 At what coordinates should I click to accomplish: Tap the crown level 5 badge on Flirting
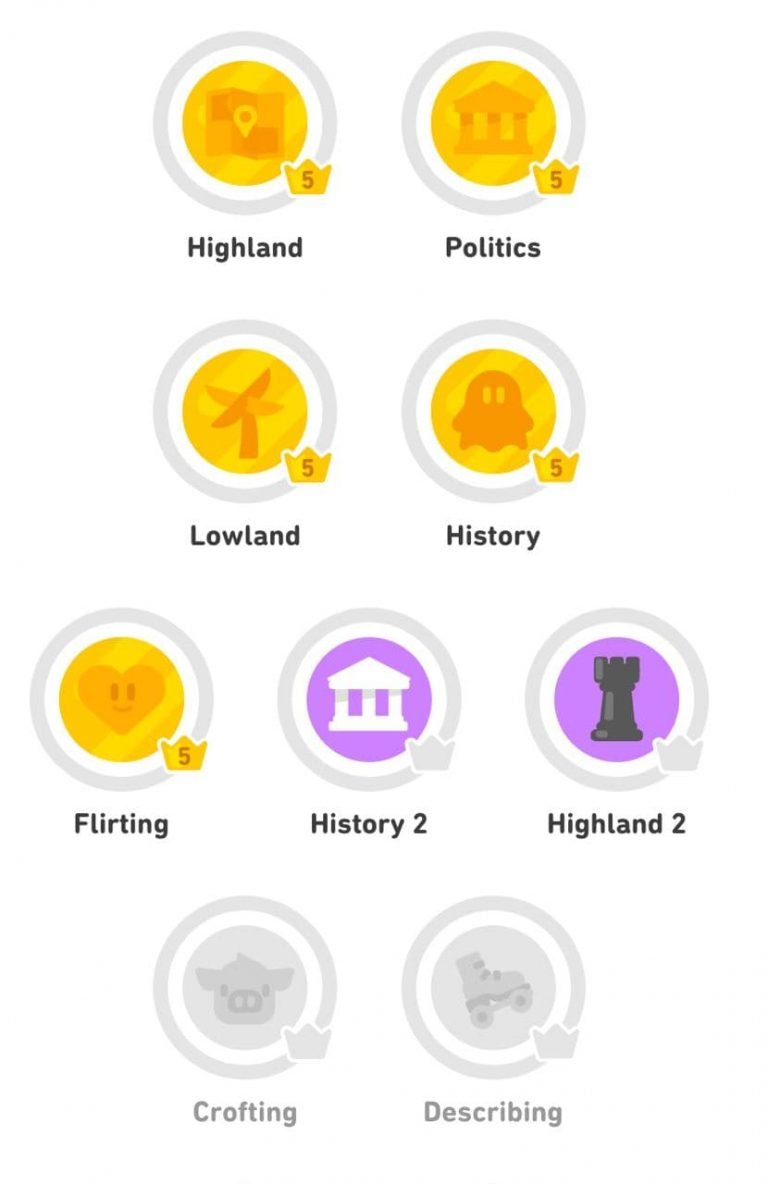tap(183, 753)
